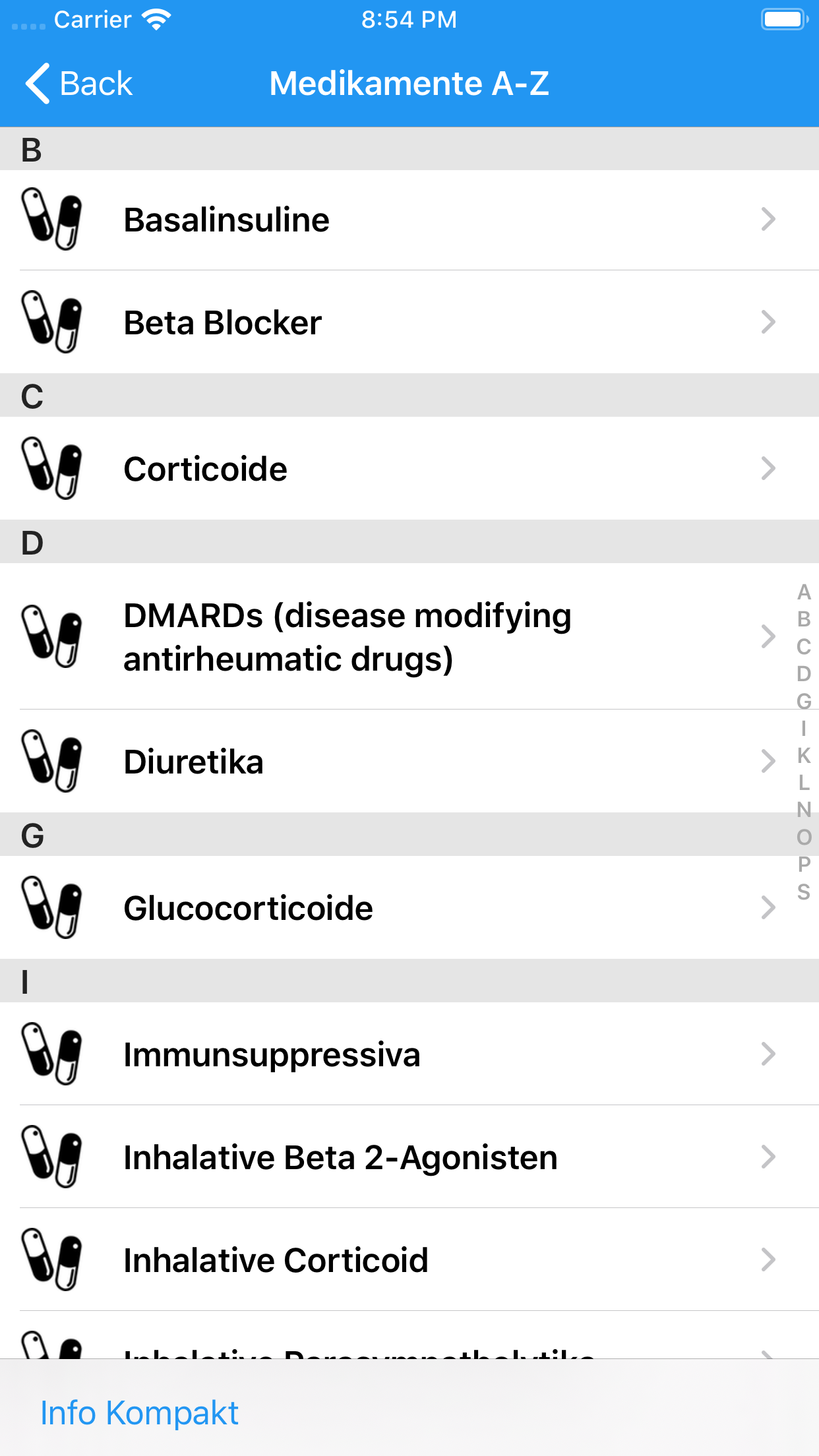The image size is (819, 1456).
Task: Open the Inhalative Corticoid entry
Action: pos(396,1260)
